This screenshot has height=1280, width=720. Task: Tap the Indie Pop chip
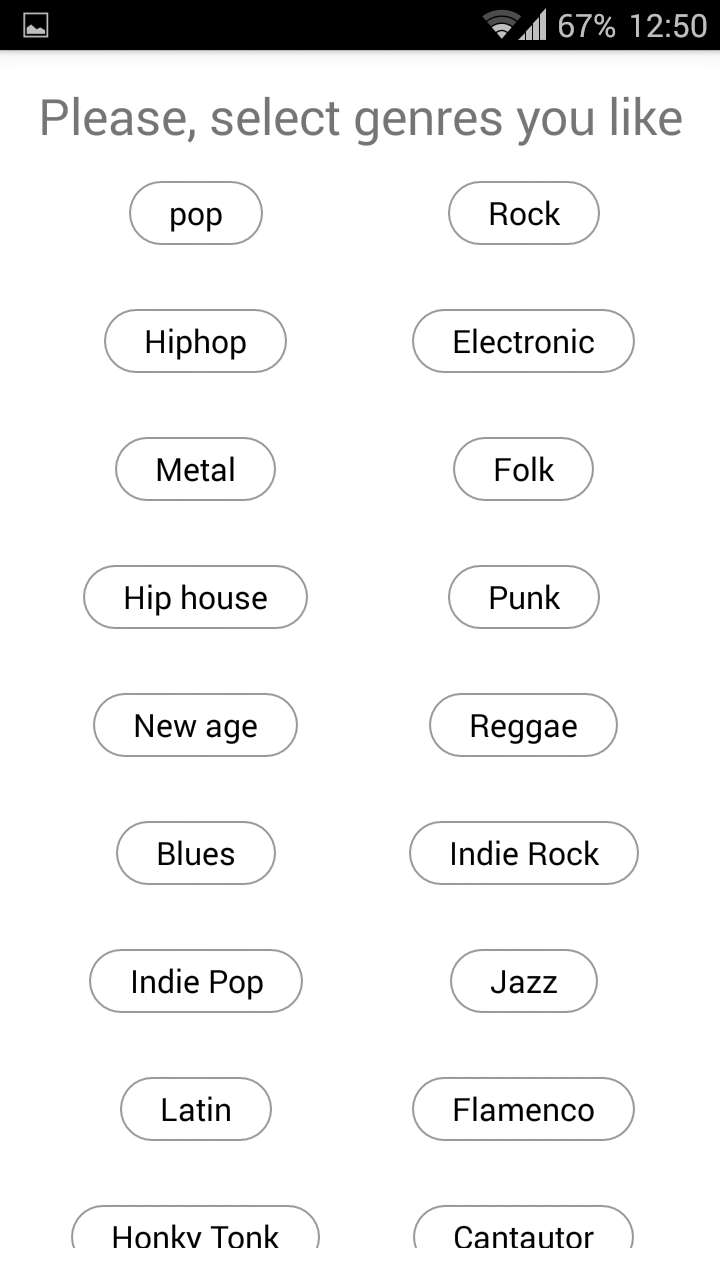click(196, 981)
